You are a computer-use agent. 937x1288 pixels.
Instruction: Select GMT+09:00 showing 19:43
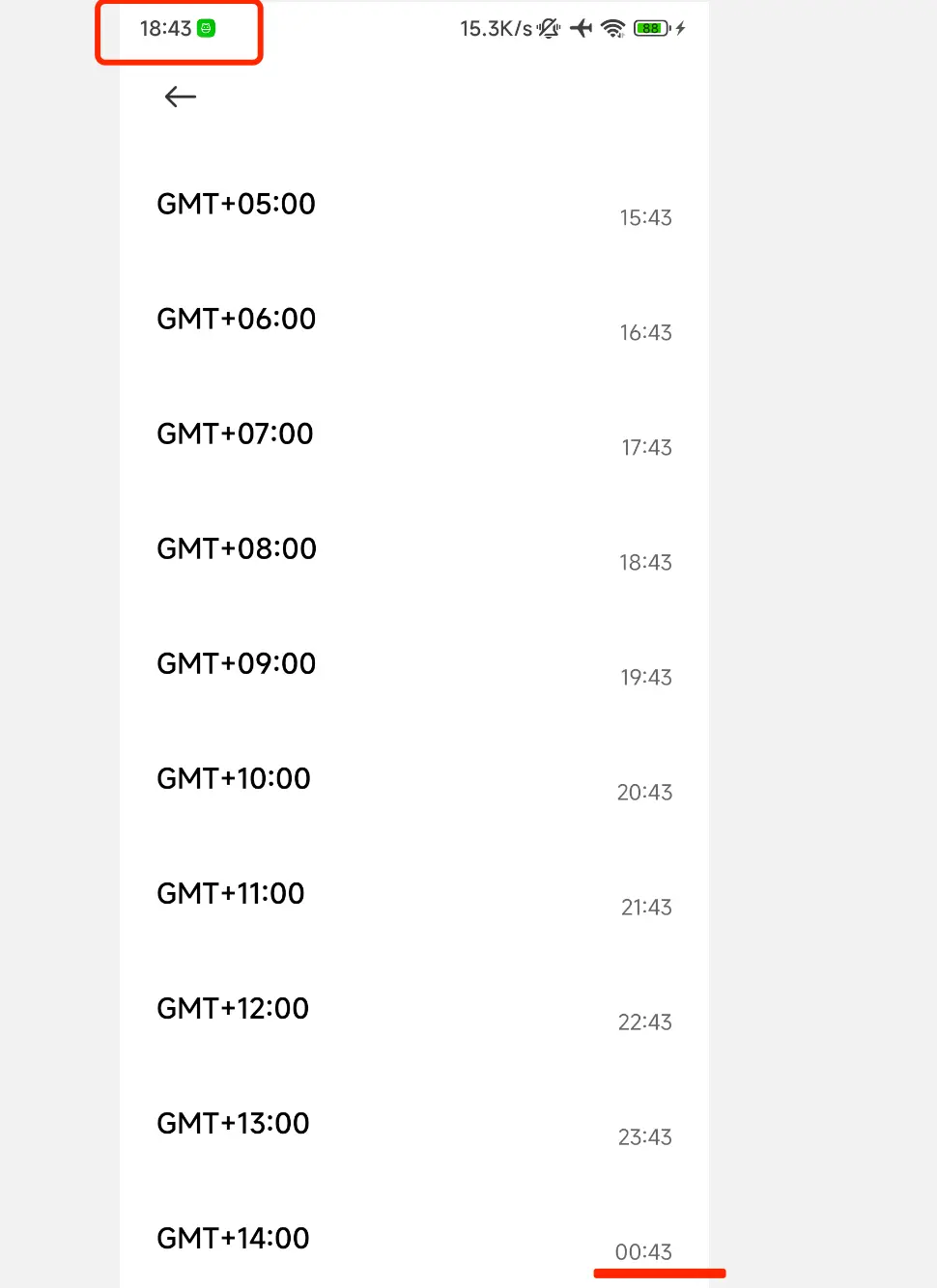tap(236, 664)
